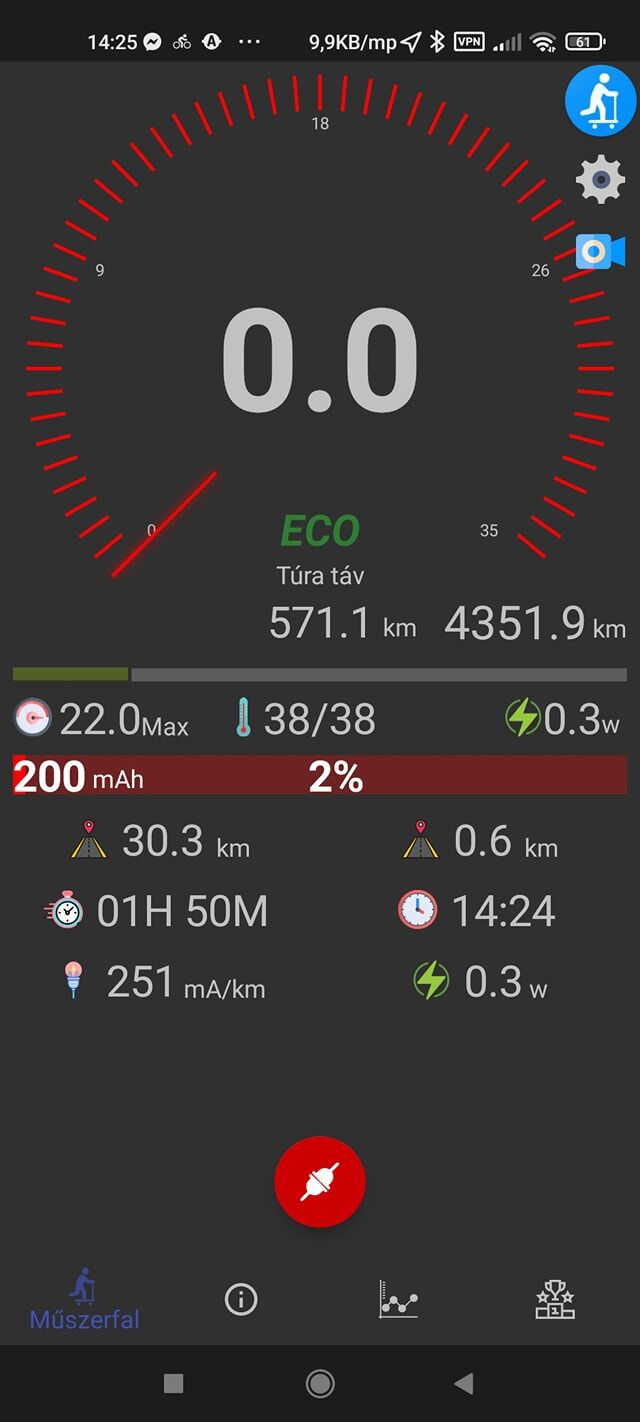Tap the blue scooter rider button
The height and width of the screenshot is (1422, 640).
click(x=600, y=101)
